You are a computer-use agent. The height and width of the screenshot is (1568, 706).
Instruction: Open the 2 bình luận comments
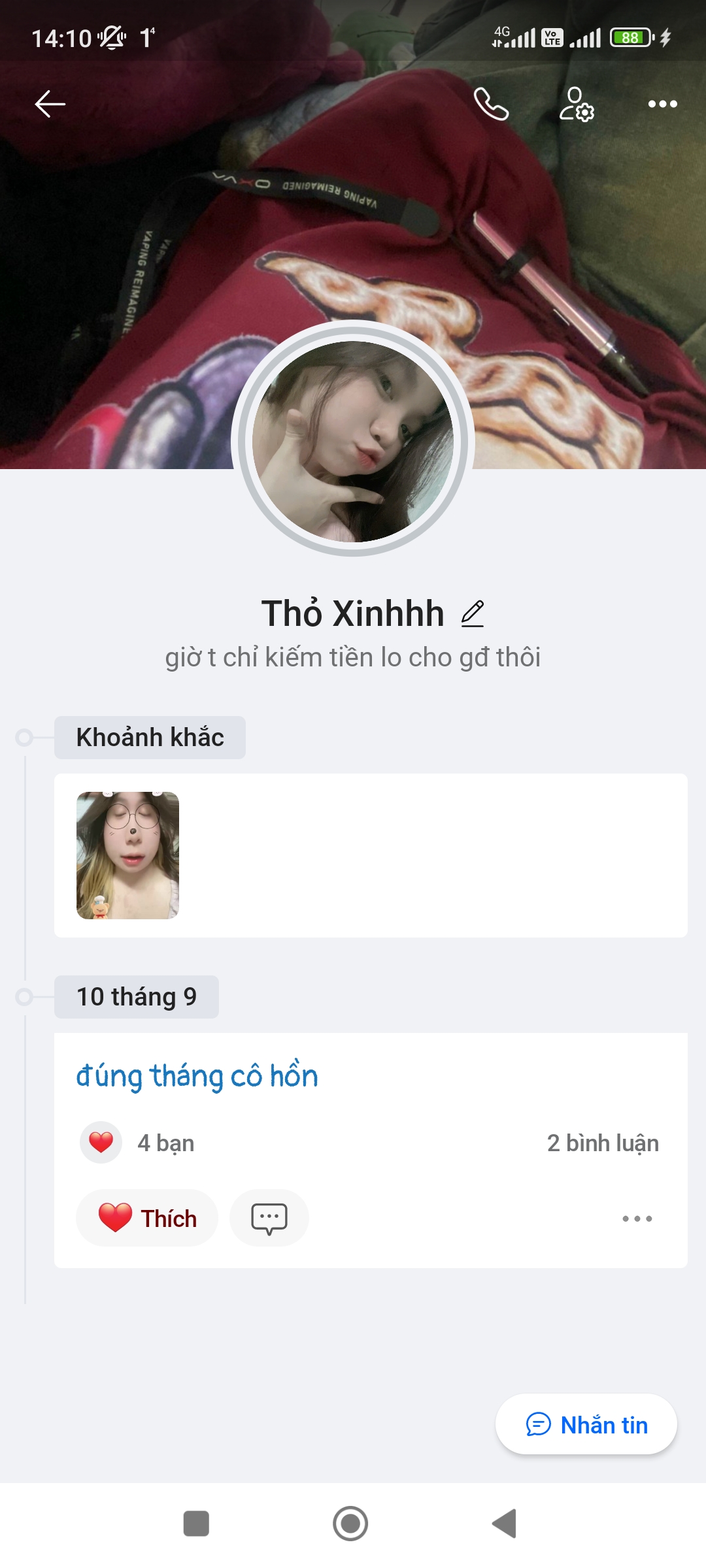click(603, 1143)
